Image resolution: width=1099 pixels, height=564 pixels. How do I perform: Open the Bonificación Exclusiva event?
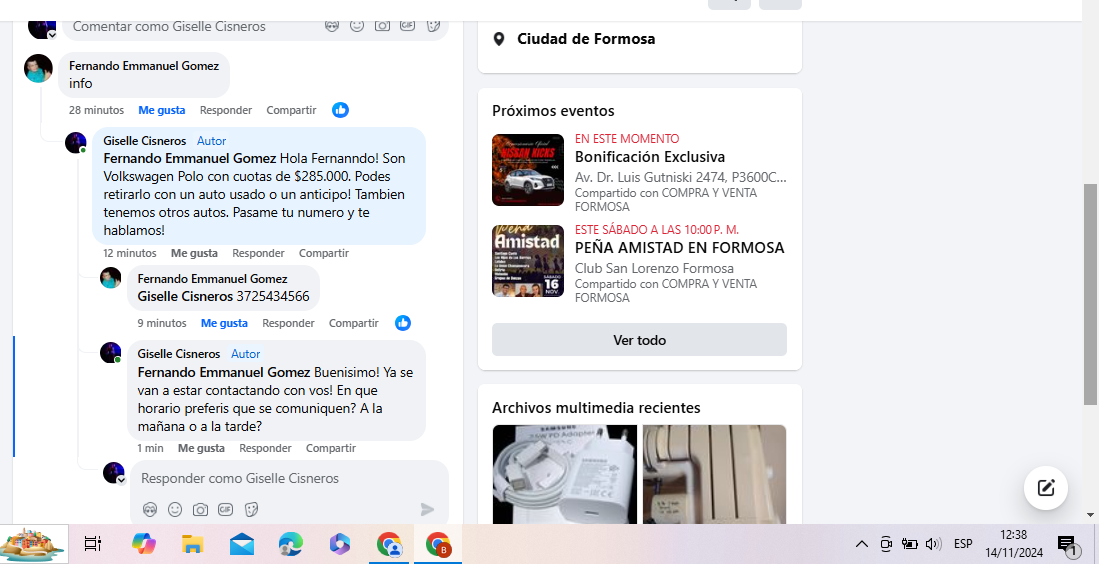(650, 157)
